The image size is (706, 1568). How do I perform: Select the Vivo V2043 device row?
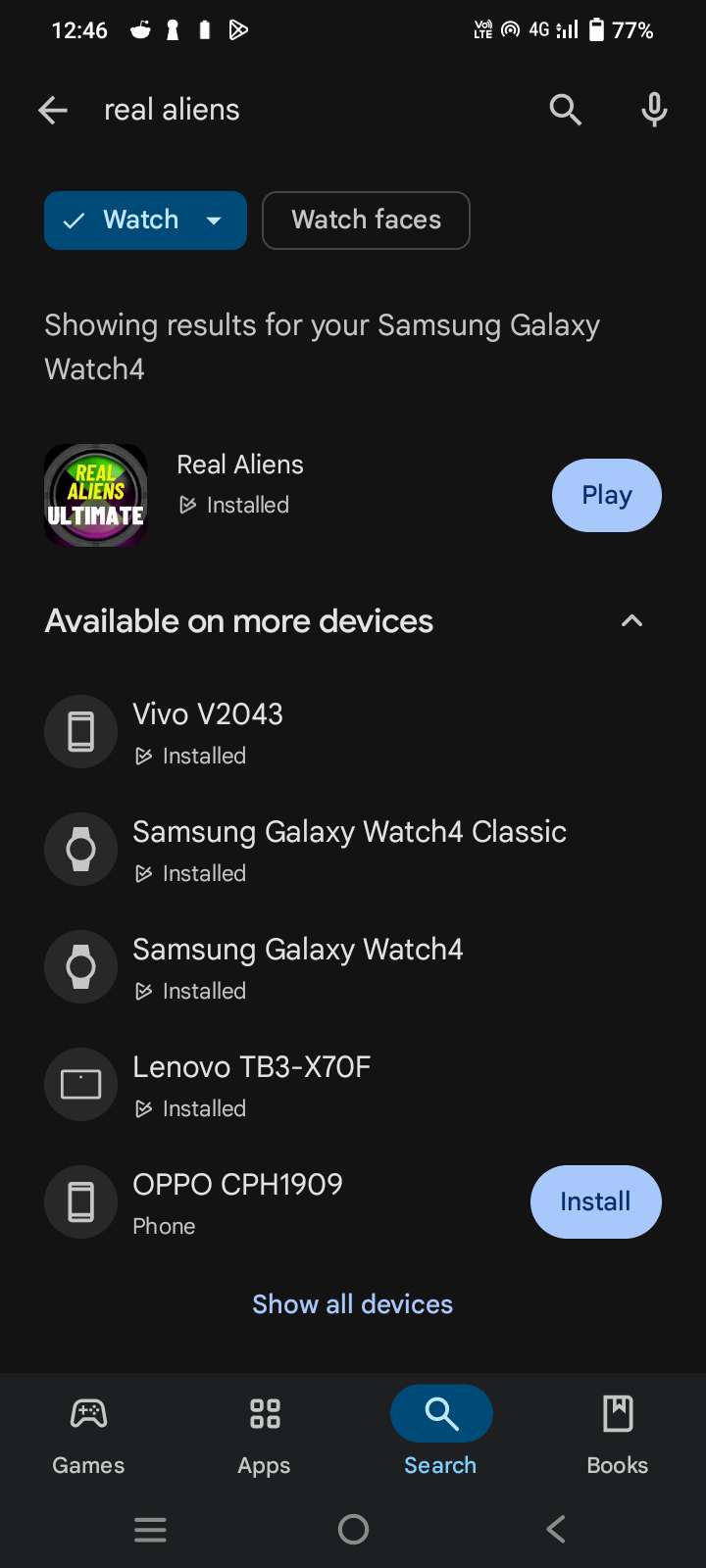coord(208,733)
